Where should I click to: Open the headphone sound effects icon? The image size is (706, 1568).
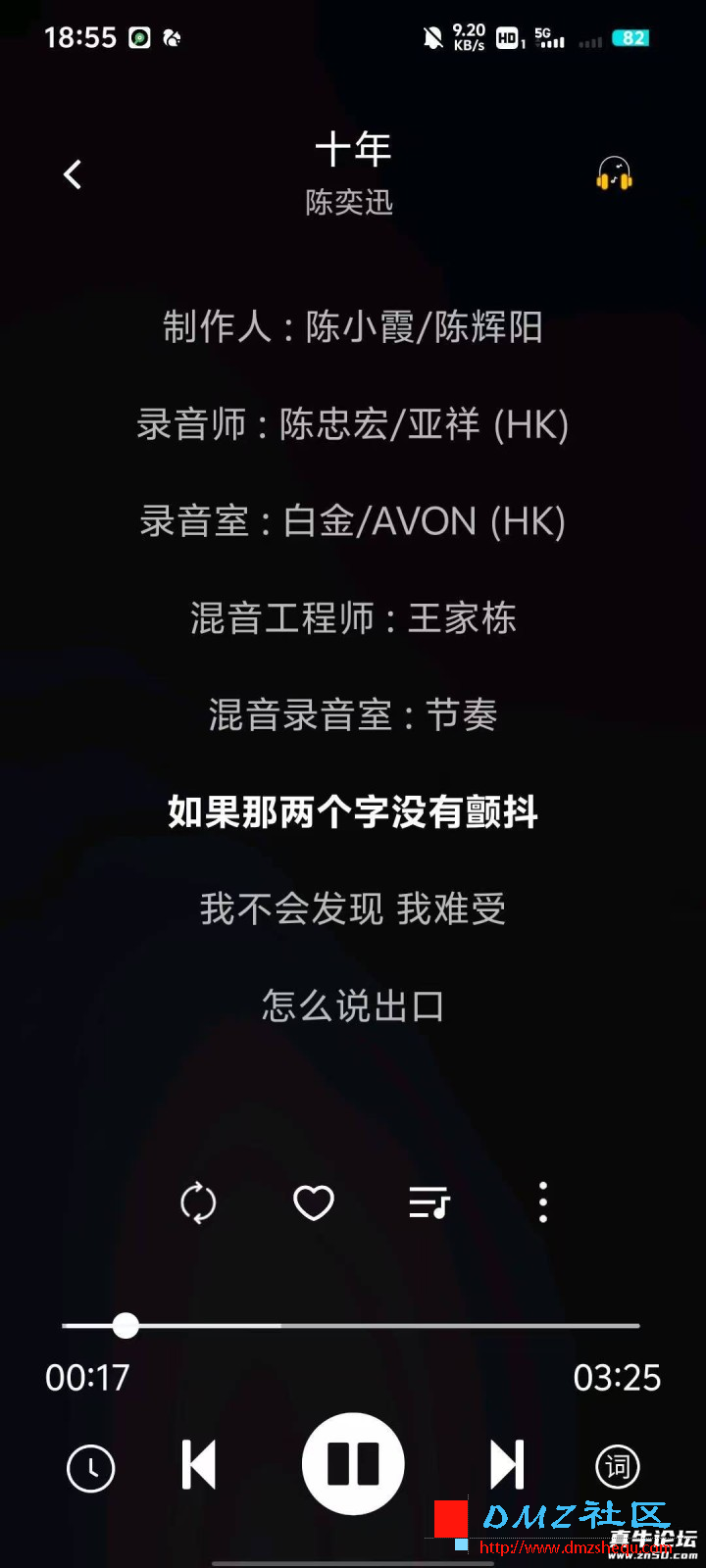click(615, 174)
